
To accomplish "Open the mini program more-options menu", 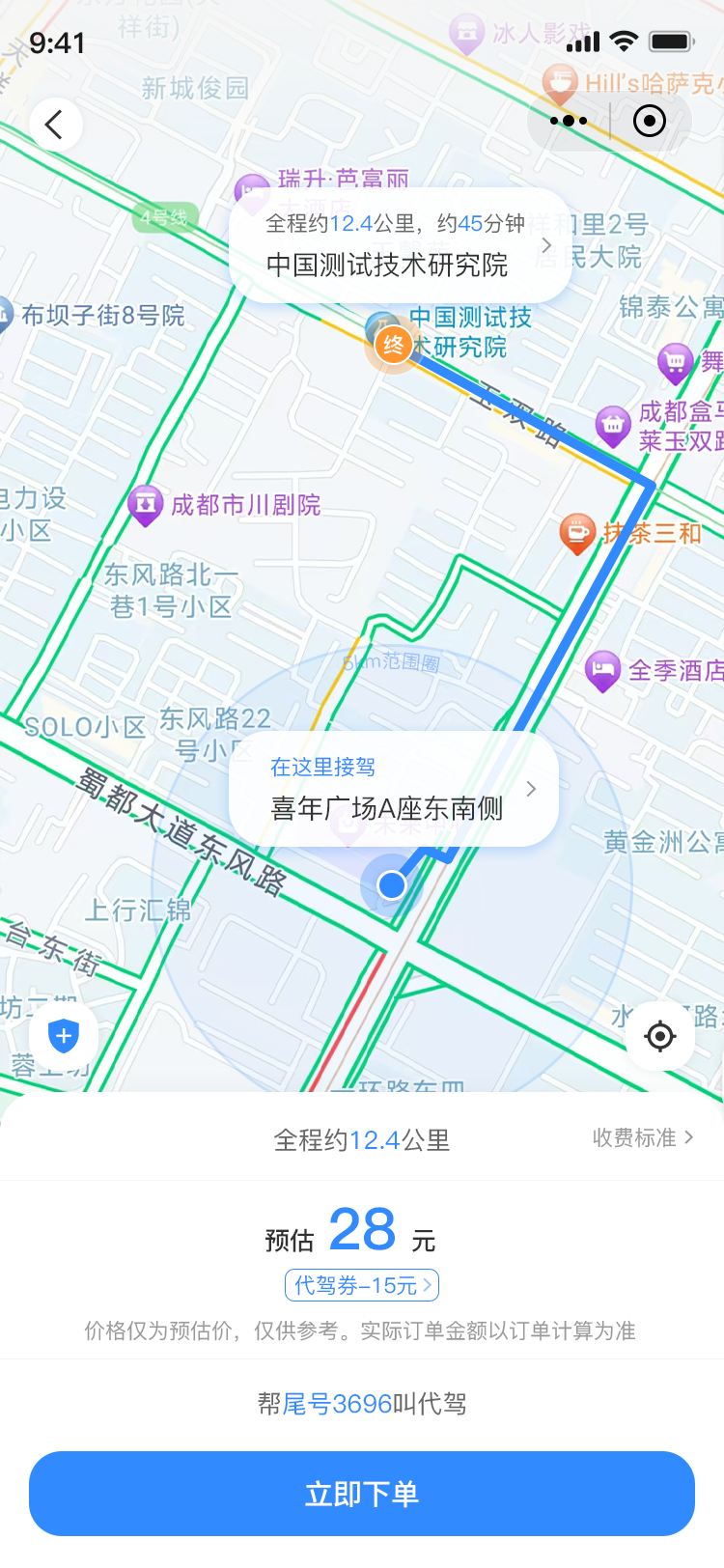I will click(x=569, y=122).
